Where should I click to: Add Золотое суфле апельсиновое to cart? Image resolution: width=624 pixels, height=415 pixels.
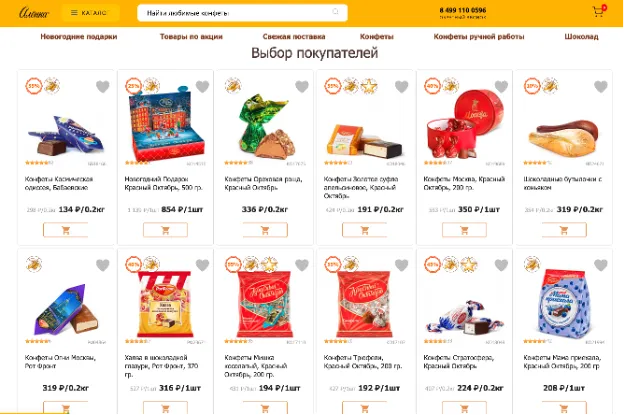tap(363, 229)
